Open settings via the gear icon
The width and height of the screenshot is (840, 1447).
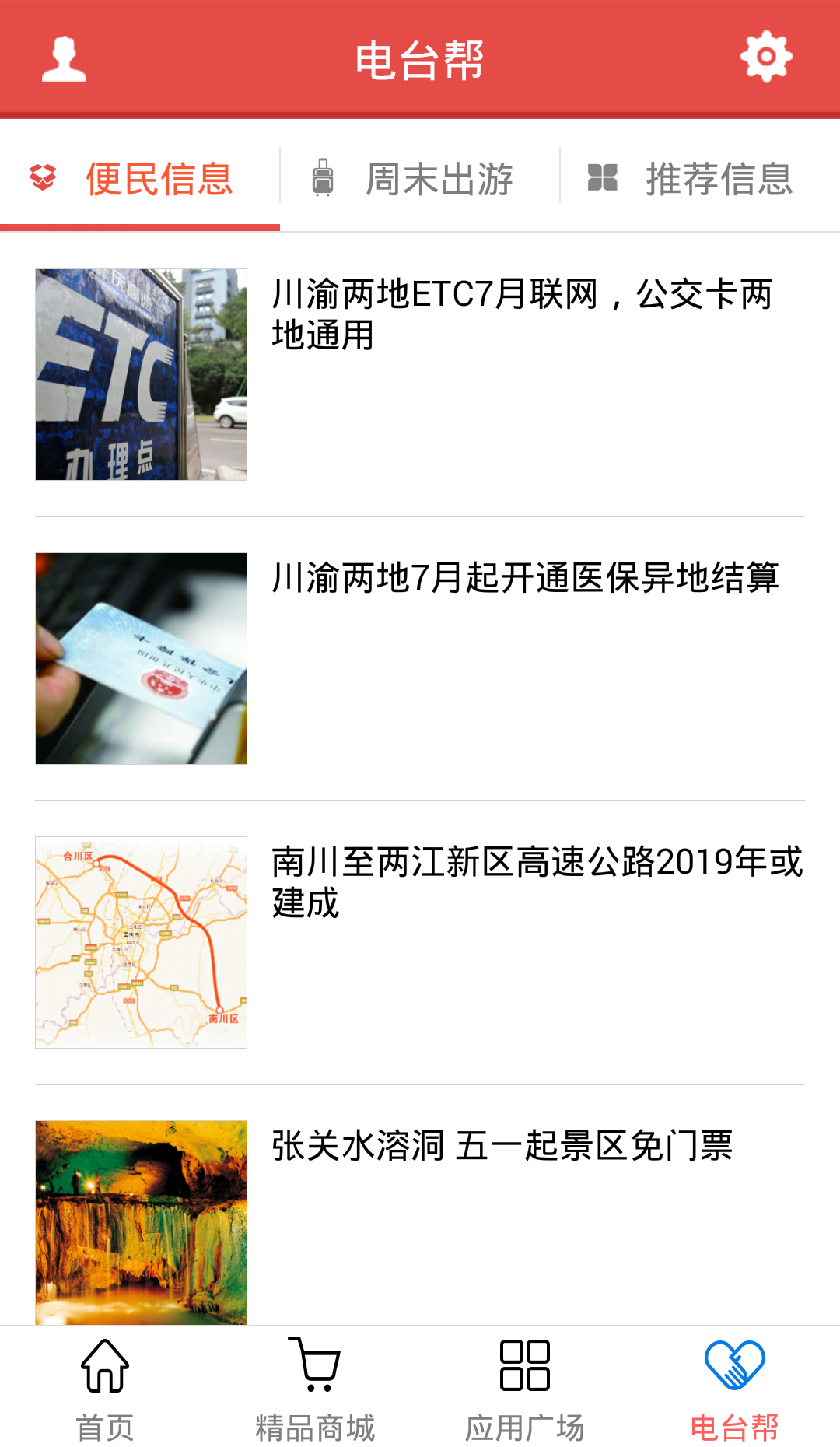[x=766, y=57]
